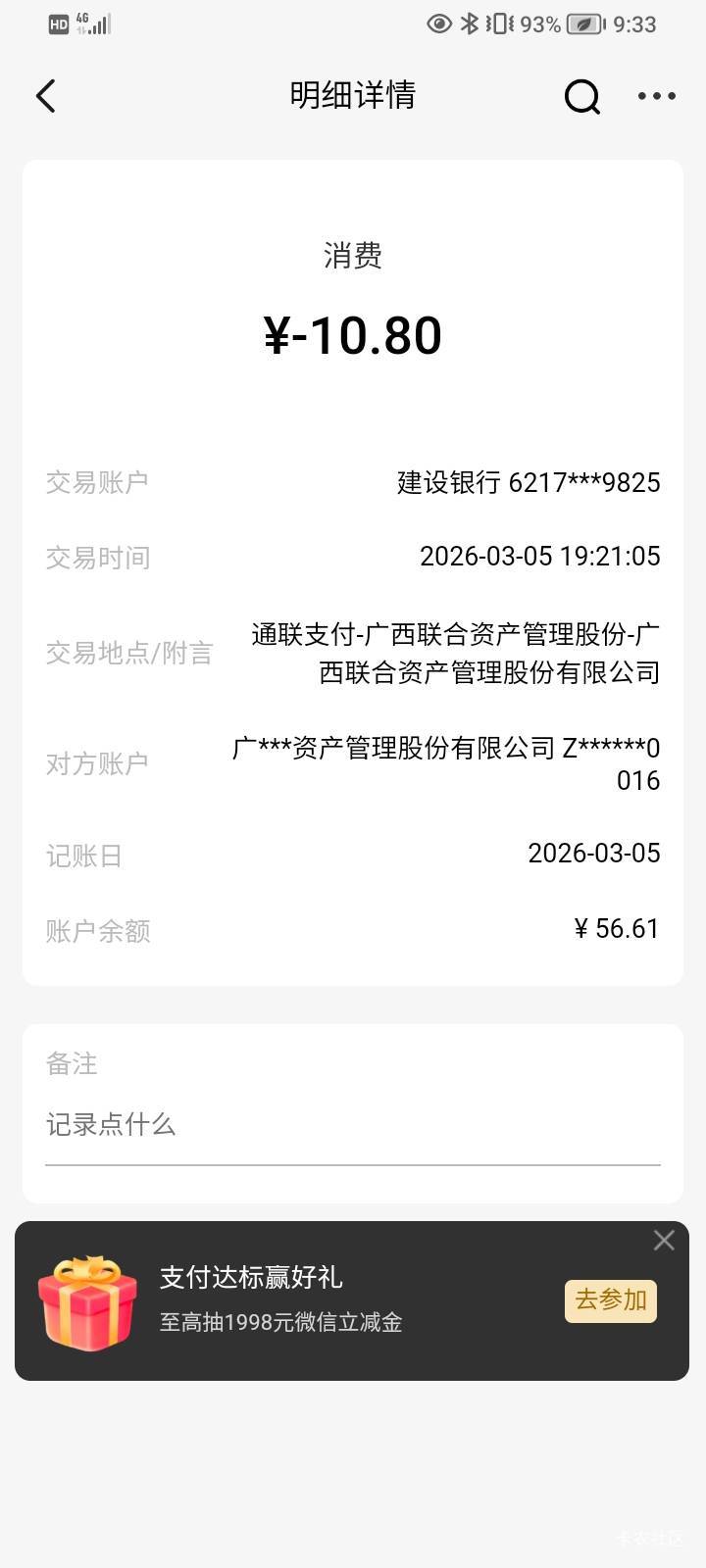Open the three-dot overflow menu

pyautogui.click(x=656, y=96)
